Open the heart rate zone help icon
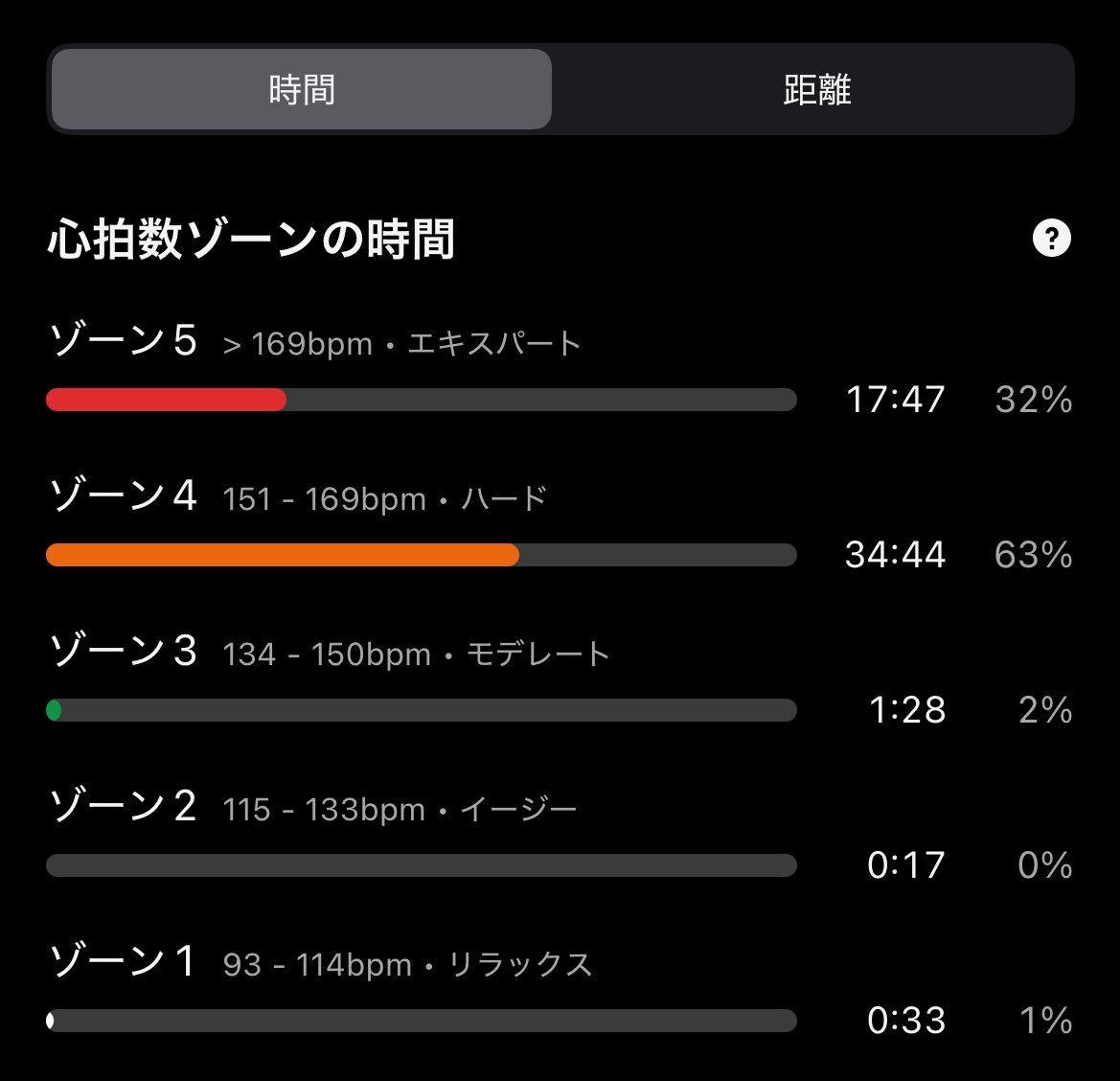Screen dimensions: 1120x1081 tap(1051, 238)
